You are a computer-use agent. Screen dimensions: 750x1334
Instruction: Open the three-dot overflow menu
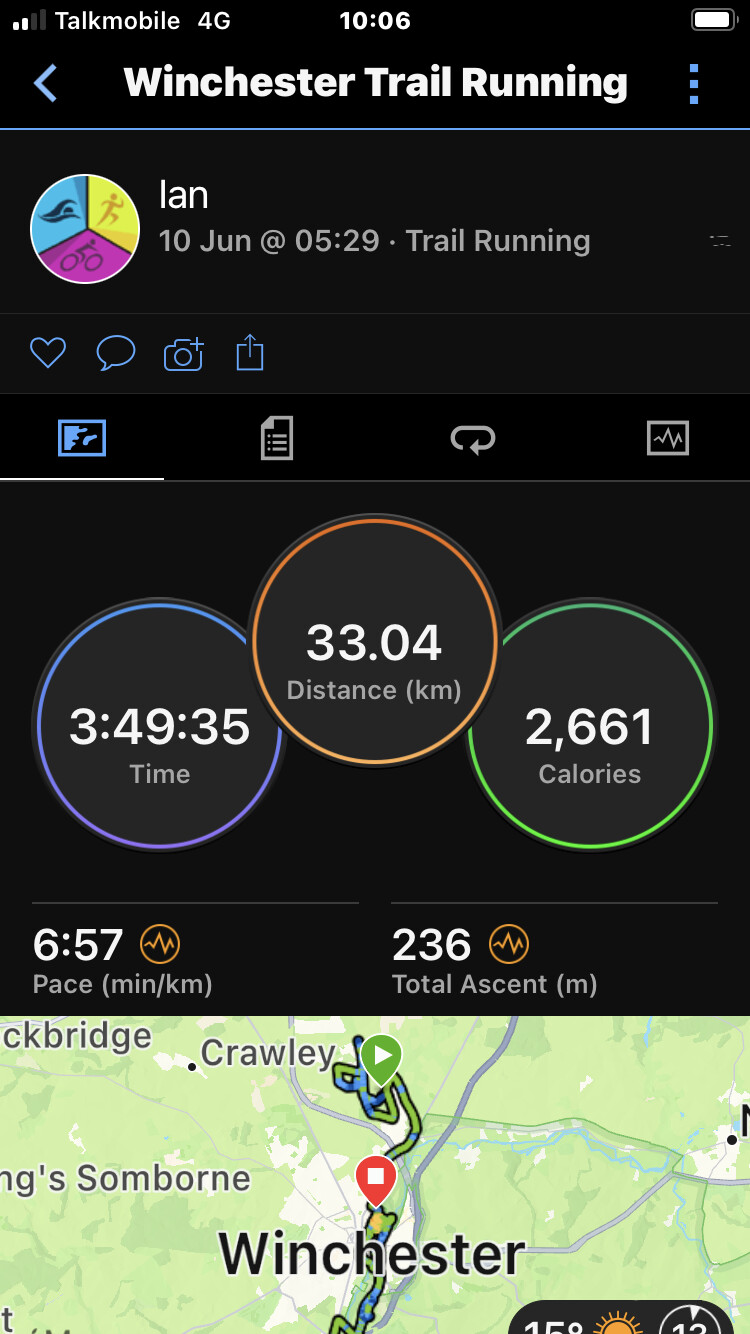pos(694,84)
